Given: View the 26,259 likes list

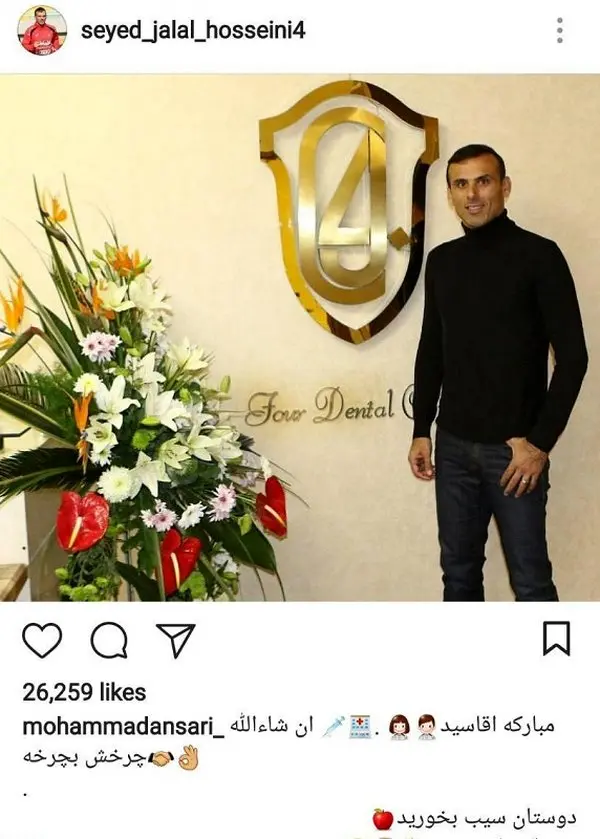Looking at the screenshot, I should 83,692.
